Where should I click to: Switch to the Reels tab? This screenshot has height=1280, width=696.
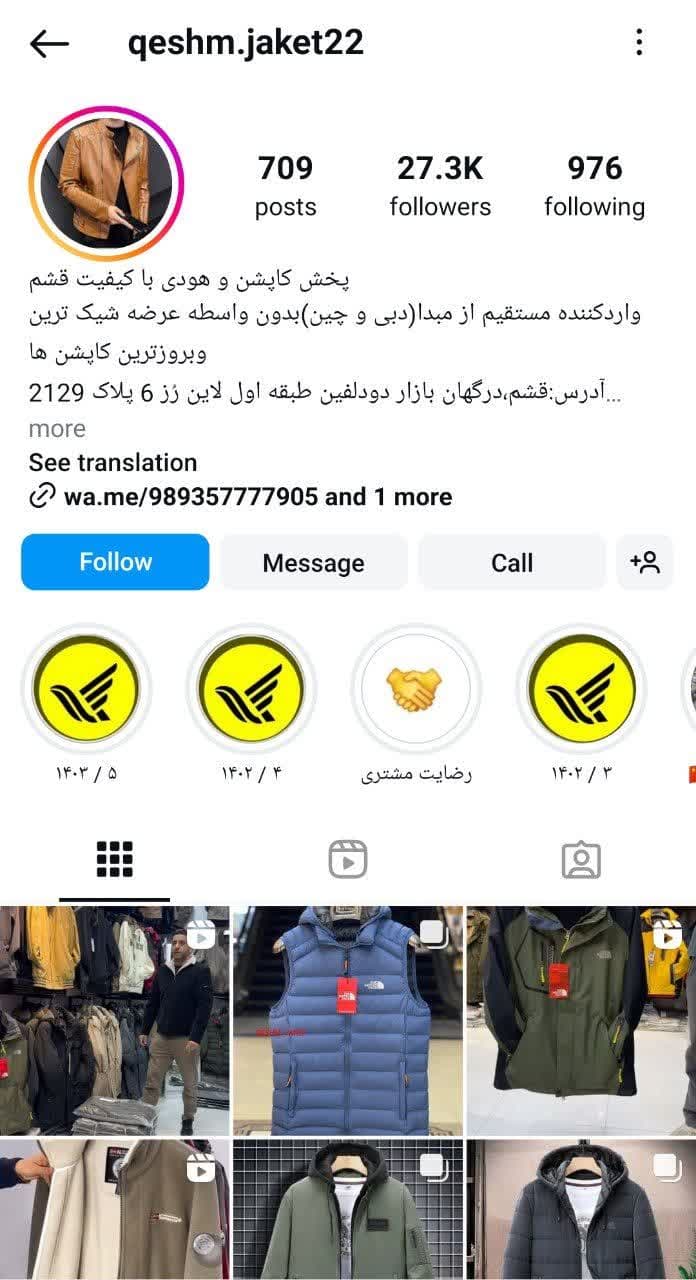(348, 859)
